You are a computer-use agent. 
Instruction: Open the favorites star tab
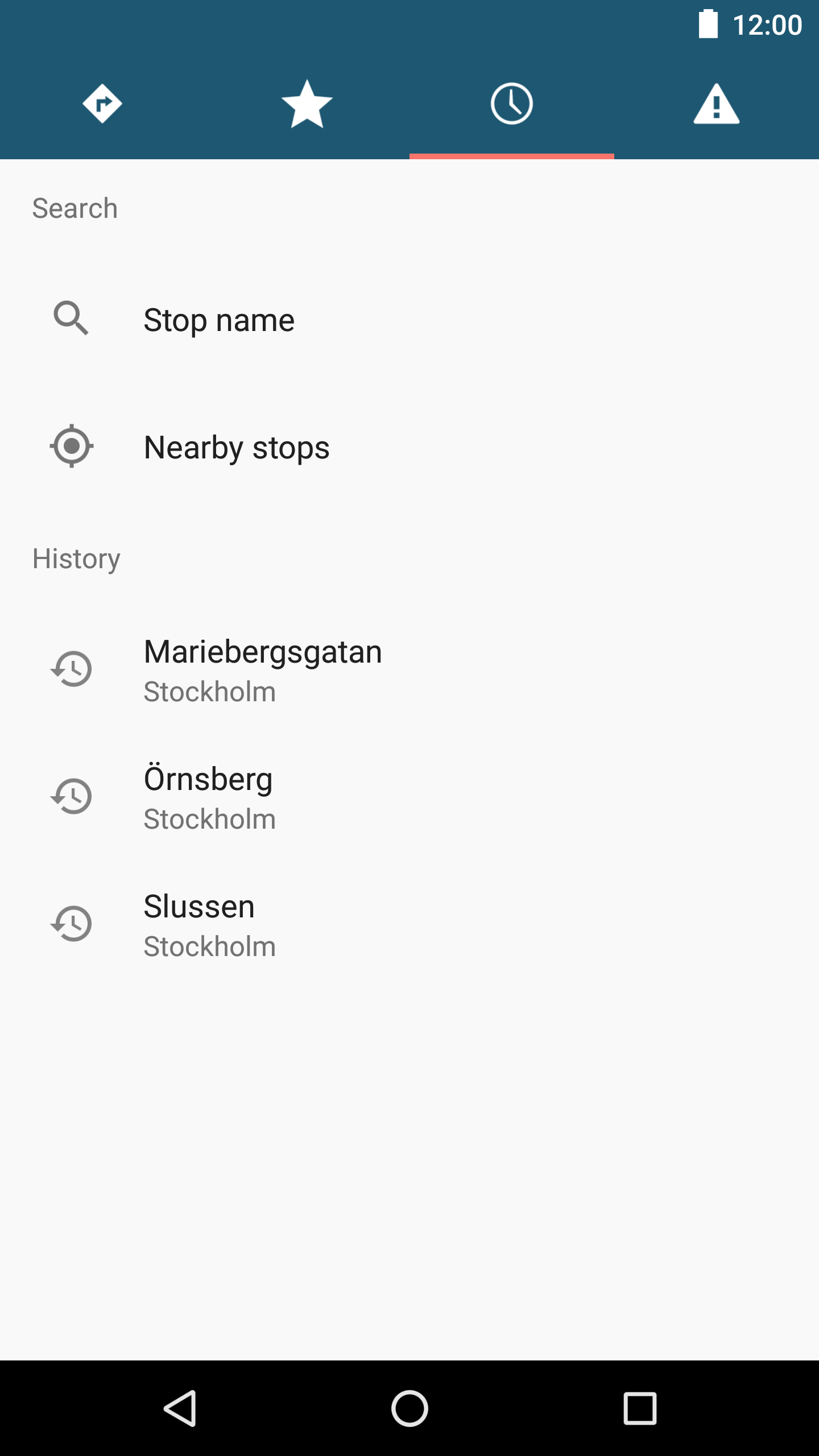pyautogui.click(x=307, y=104)
